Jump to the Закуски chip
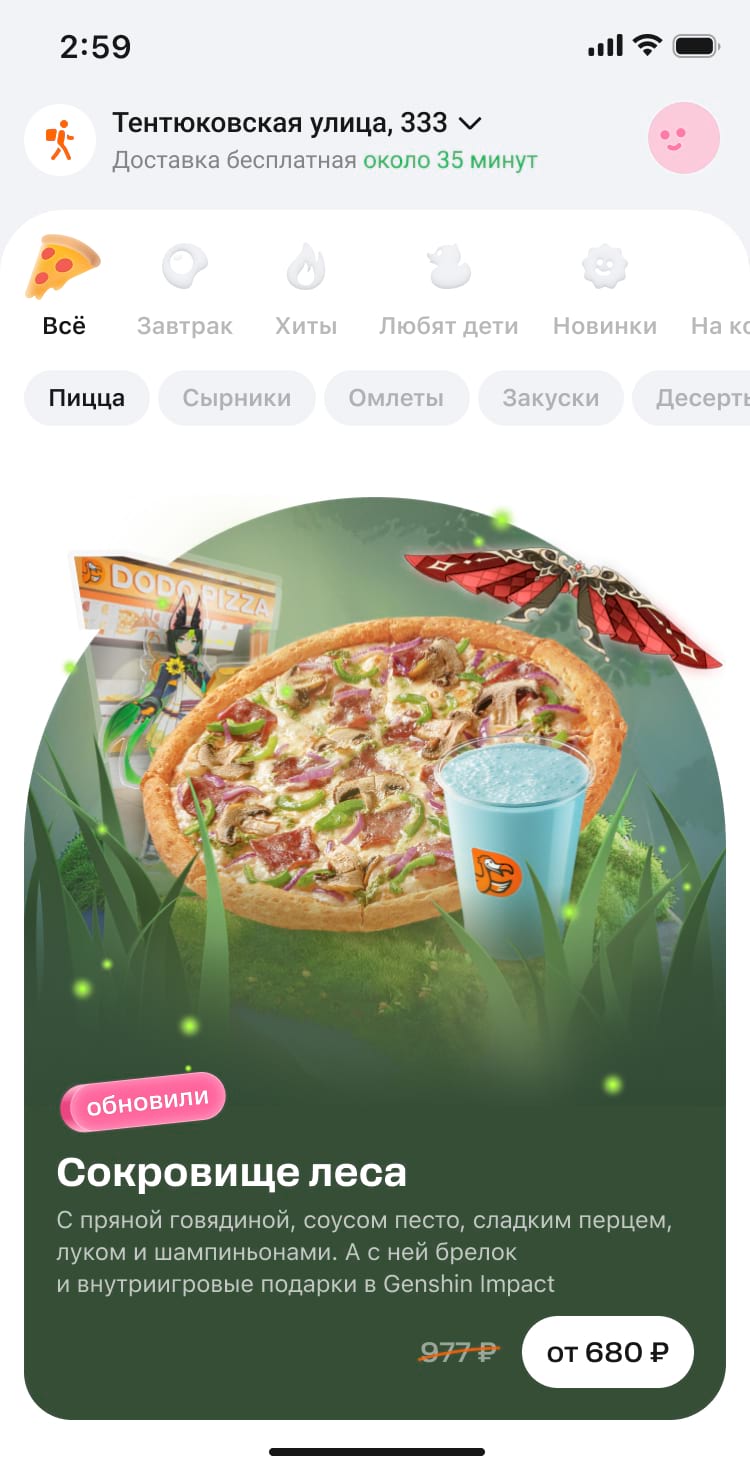 pos(551,398)
